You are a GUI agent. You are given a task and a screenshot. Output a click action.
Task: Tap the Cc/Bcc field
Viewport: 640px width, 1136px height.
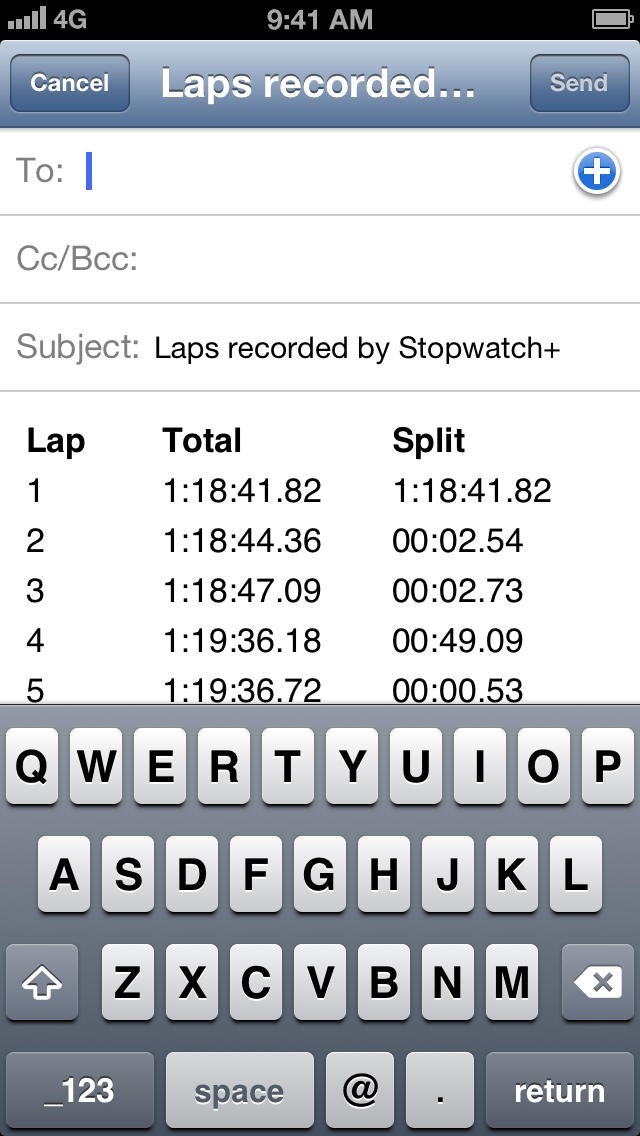320,259
